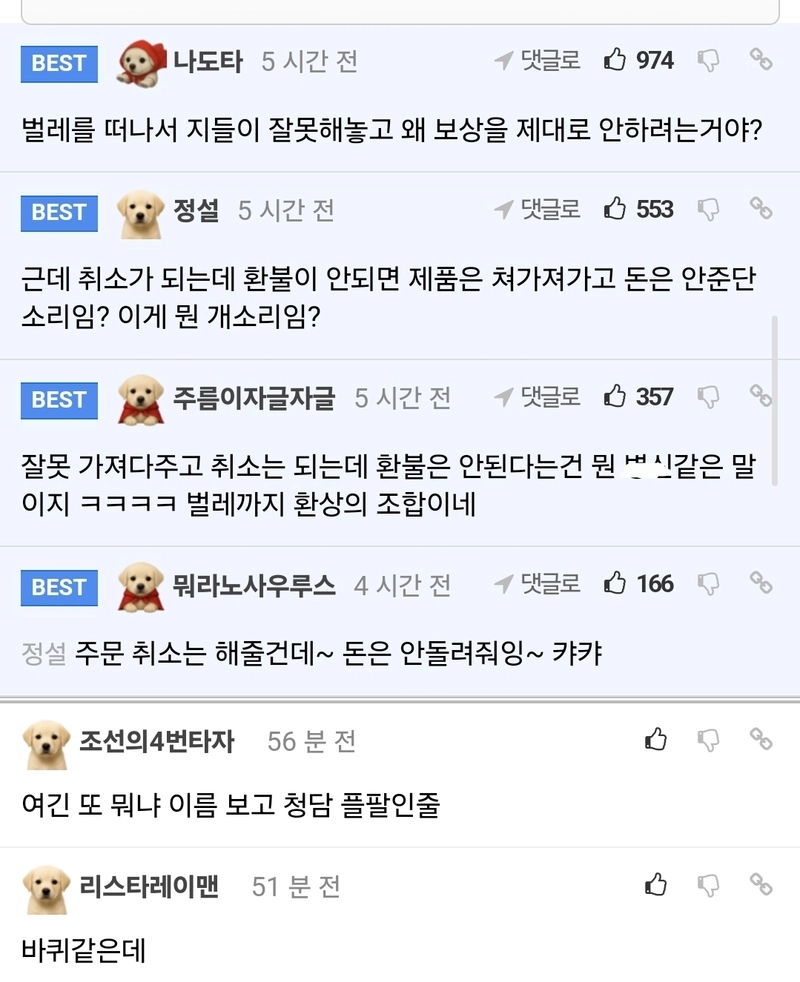View 정설's user profile
This screenshot has height=982, width=800.
(196, 210)
